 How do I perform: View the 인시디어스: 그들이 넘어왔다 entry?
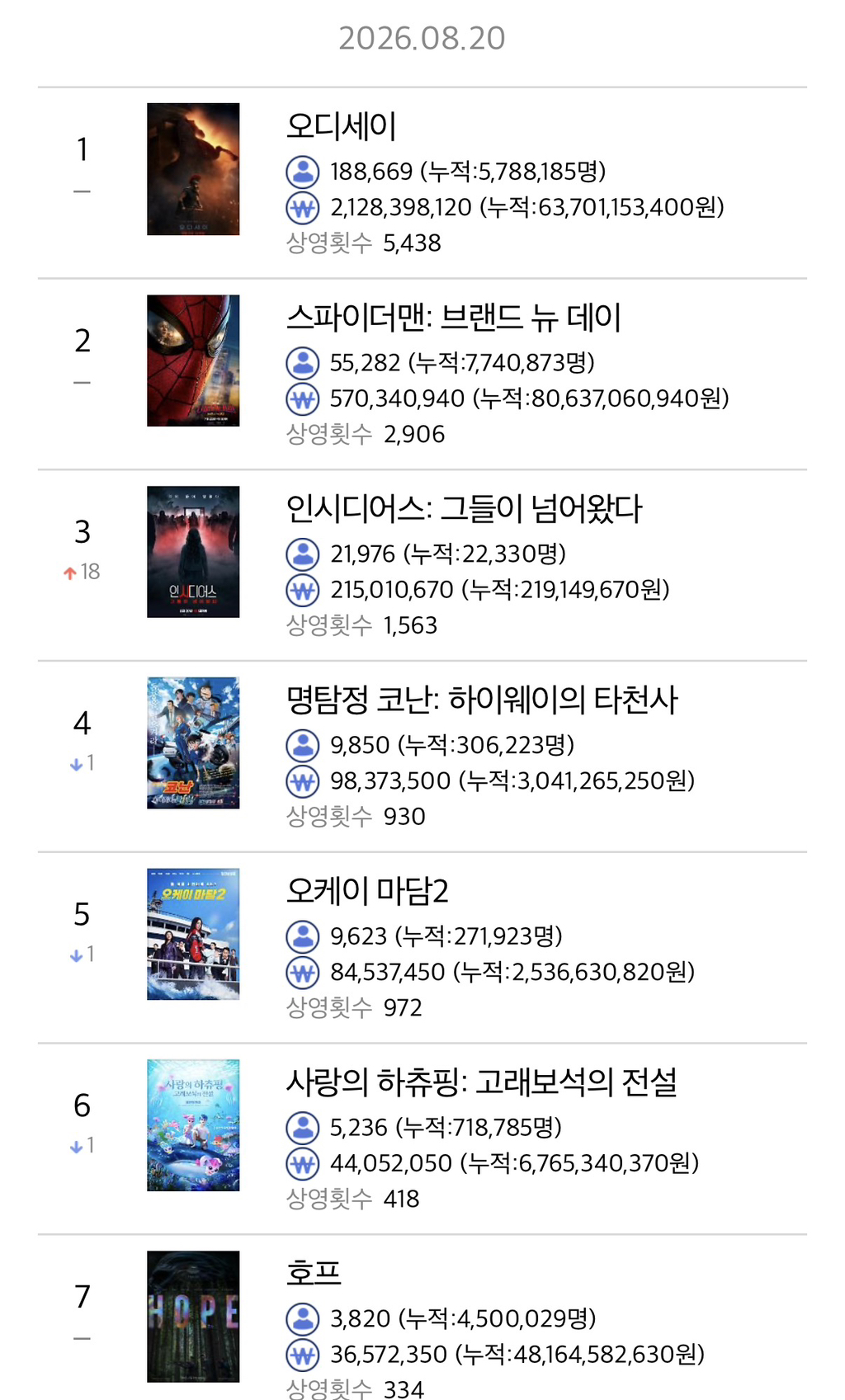(x=422, y=565)
